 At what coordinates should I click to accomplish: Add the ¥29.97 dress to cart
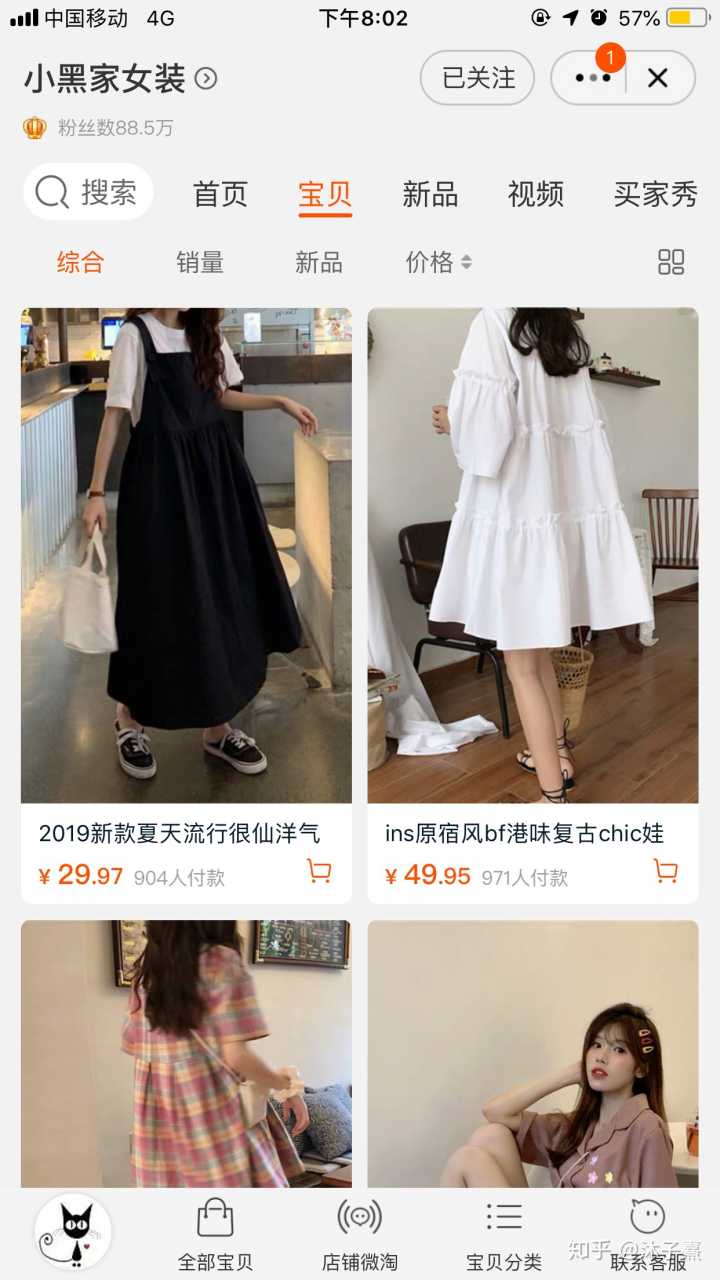click(319, 872)
